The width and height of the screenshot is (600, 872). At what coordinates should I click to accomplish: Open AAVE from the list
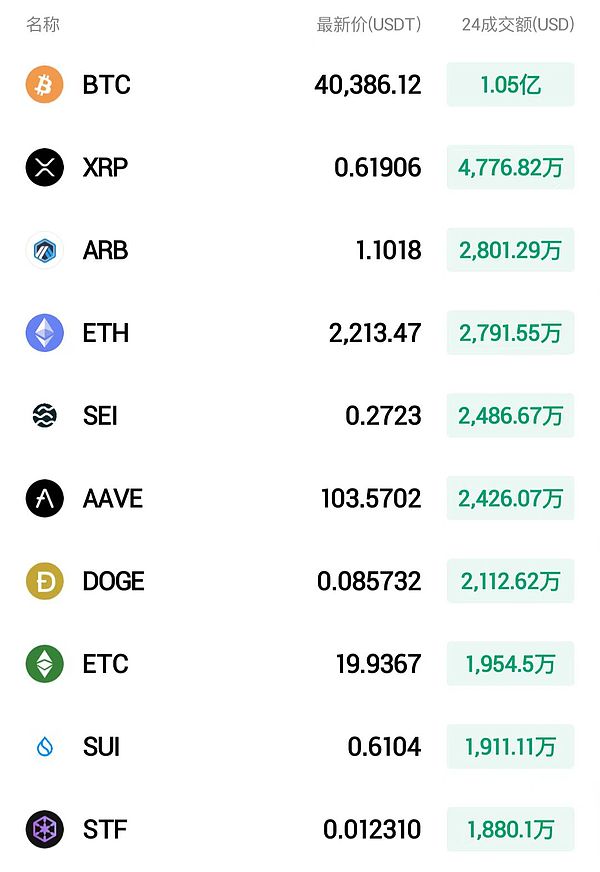pyautogui.click(x=112, y=498)
